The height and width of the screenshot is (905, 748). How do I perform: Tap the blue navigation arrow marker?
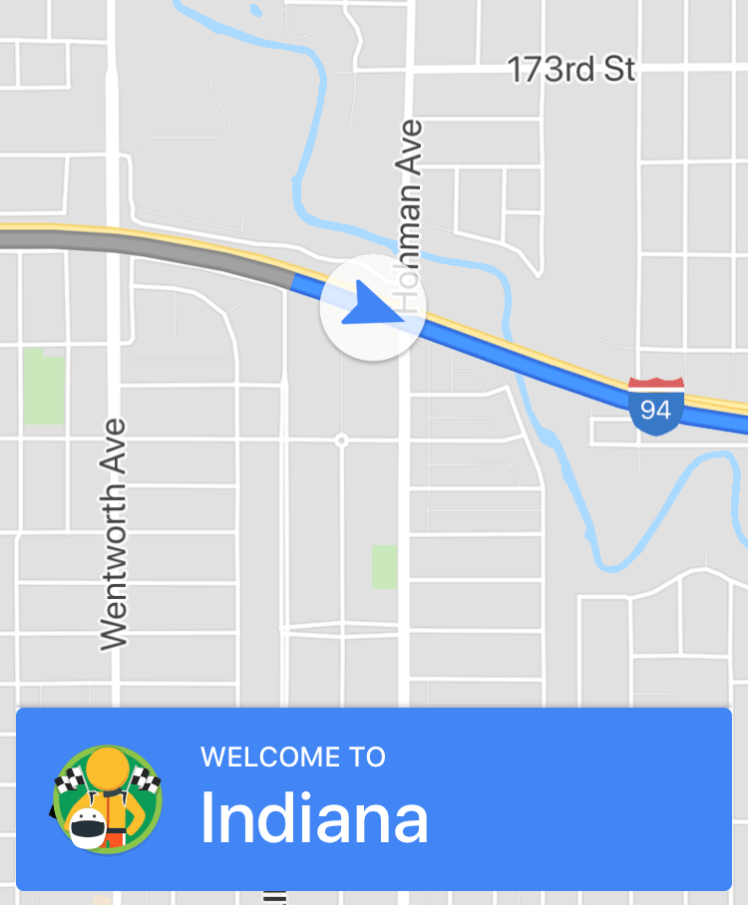pos(372,306)
